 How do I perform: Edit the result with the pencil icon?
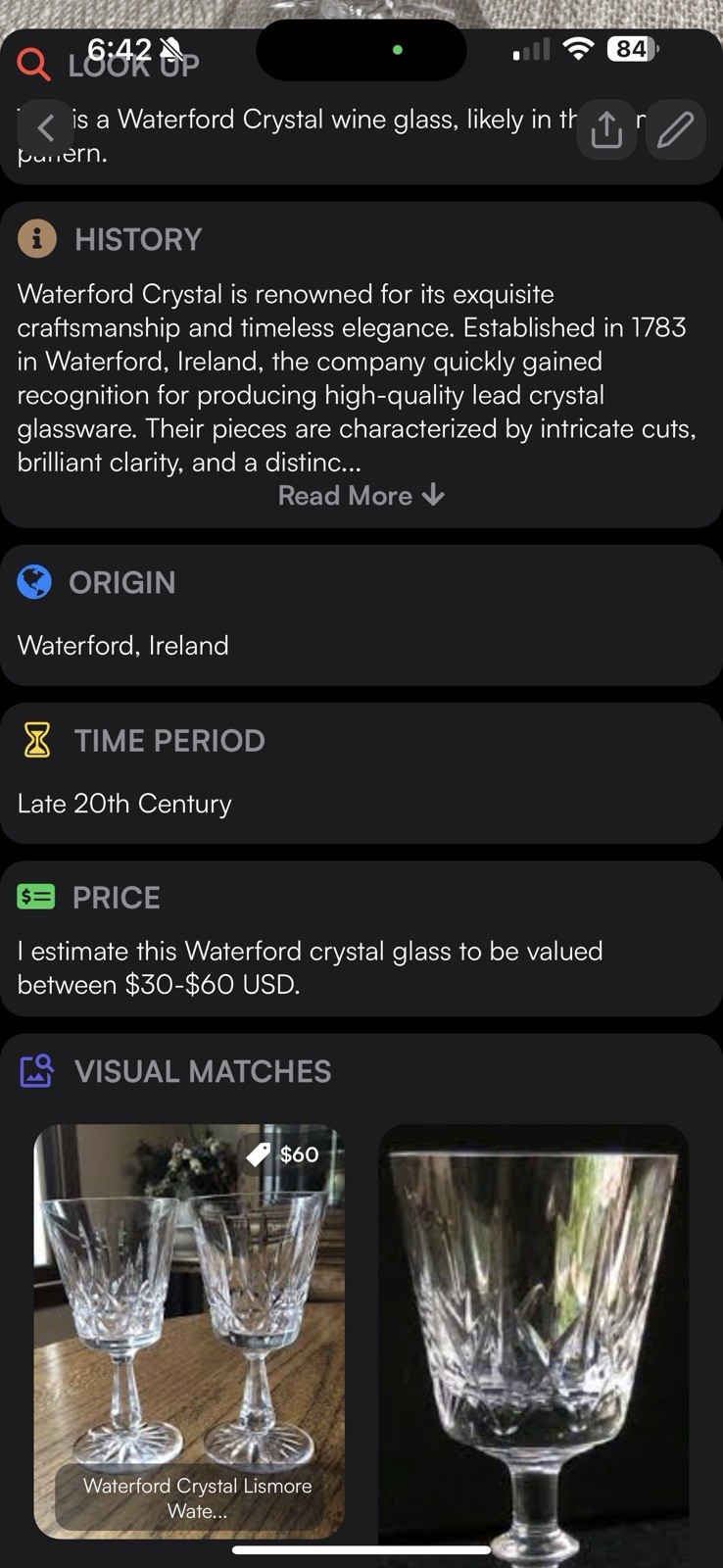pyautogui.click(x=675, y=129)
